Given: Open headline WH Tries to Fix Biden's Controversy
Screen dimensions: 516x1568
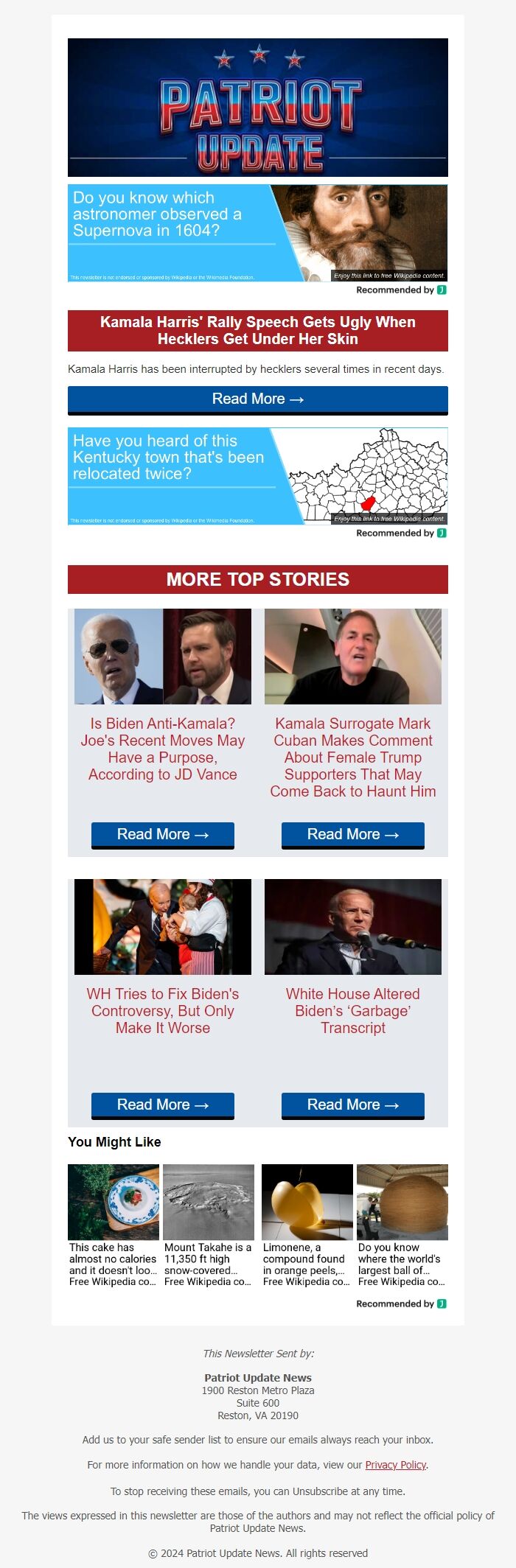Looking at the screenshot, I should [x=162, y=1011].
